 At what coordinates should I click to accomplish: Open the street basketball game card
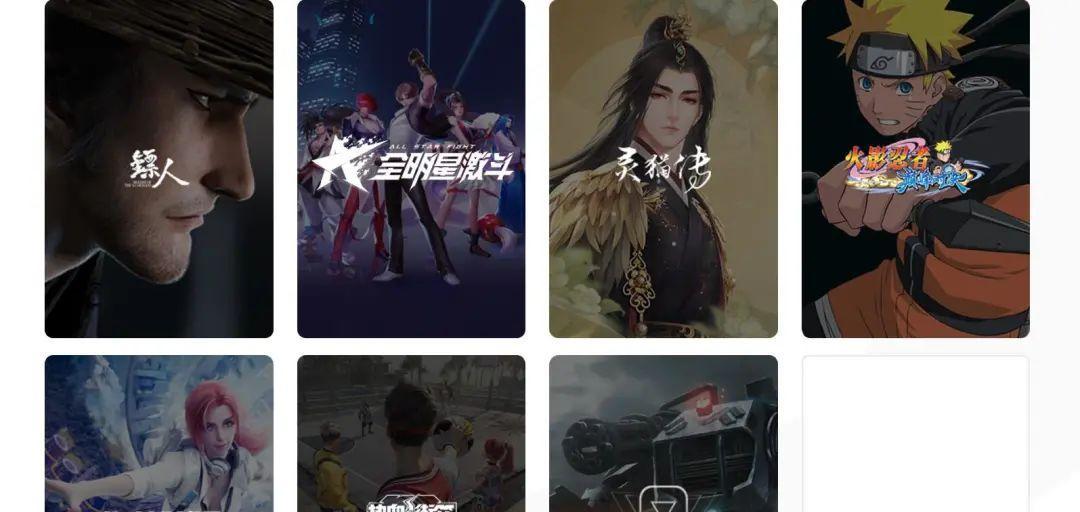pyautogui.click(x=411, y=435)
